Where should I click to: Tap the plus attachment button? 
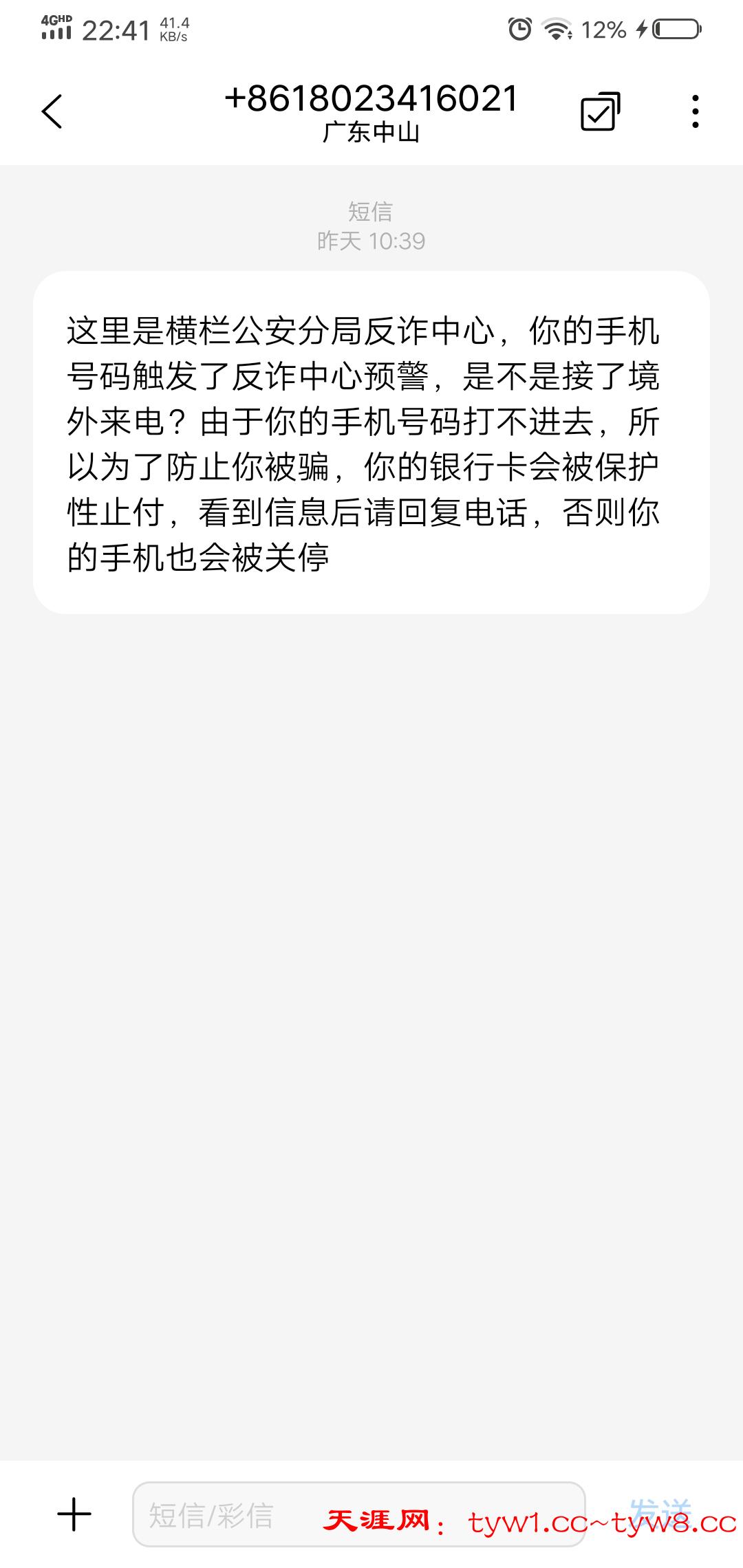74,1514
